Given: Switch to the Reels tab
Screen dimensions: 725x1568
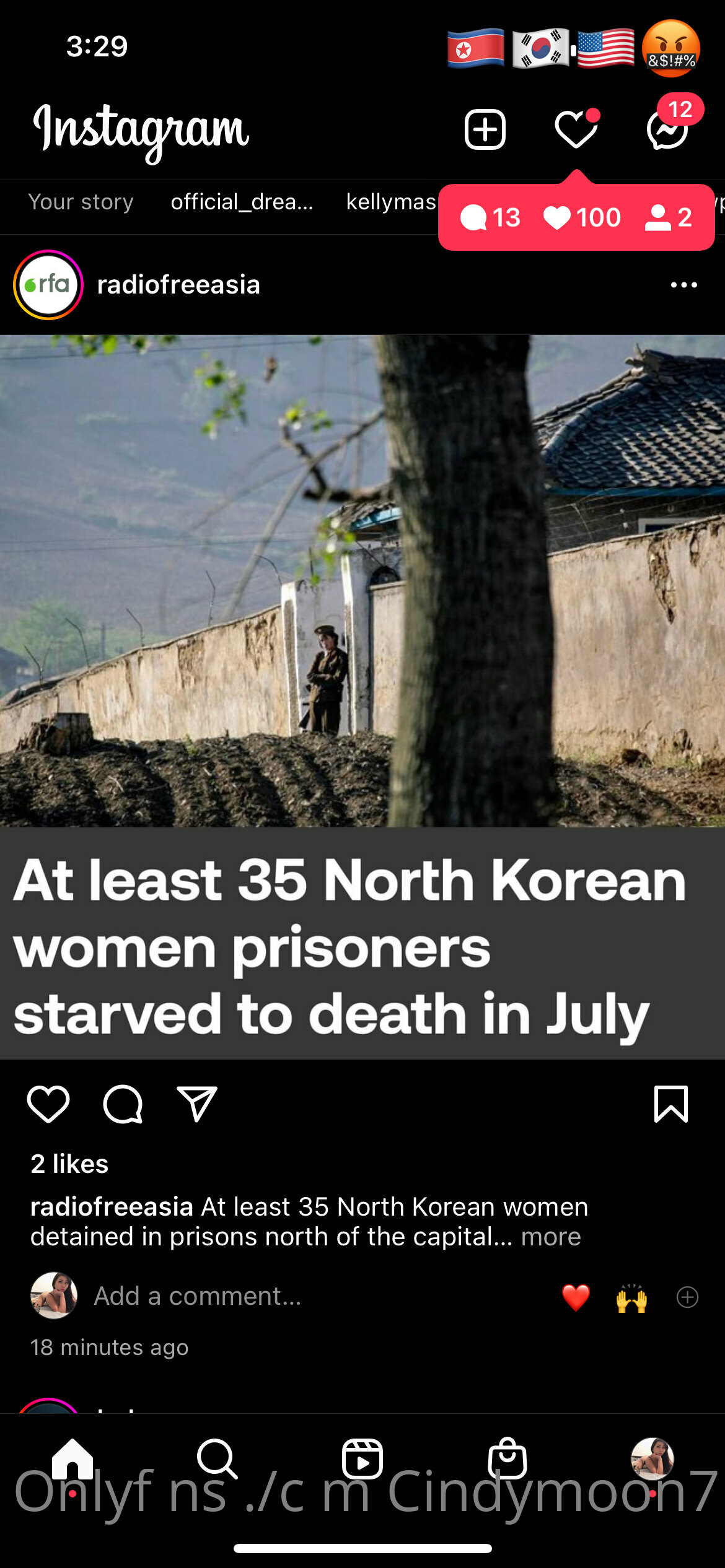Looking at the screenshot, I should pyautogui.click(x=362, y=1459).
